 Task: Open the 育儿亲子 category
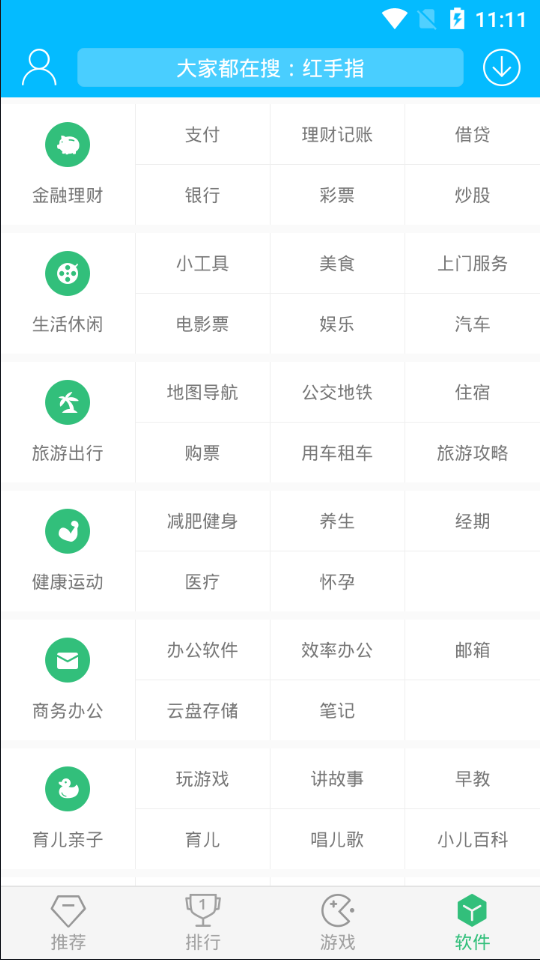[x=68, y=808]
